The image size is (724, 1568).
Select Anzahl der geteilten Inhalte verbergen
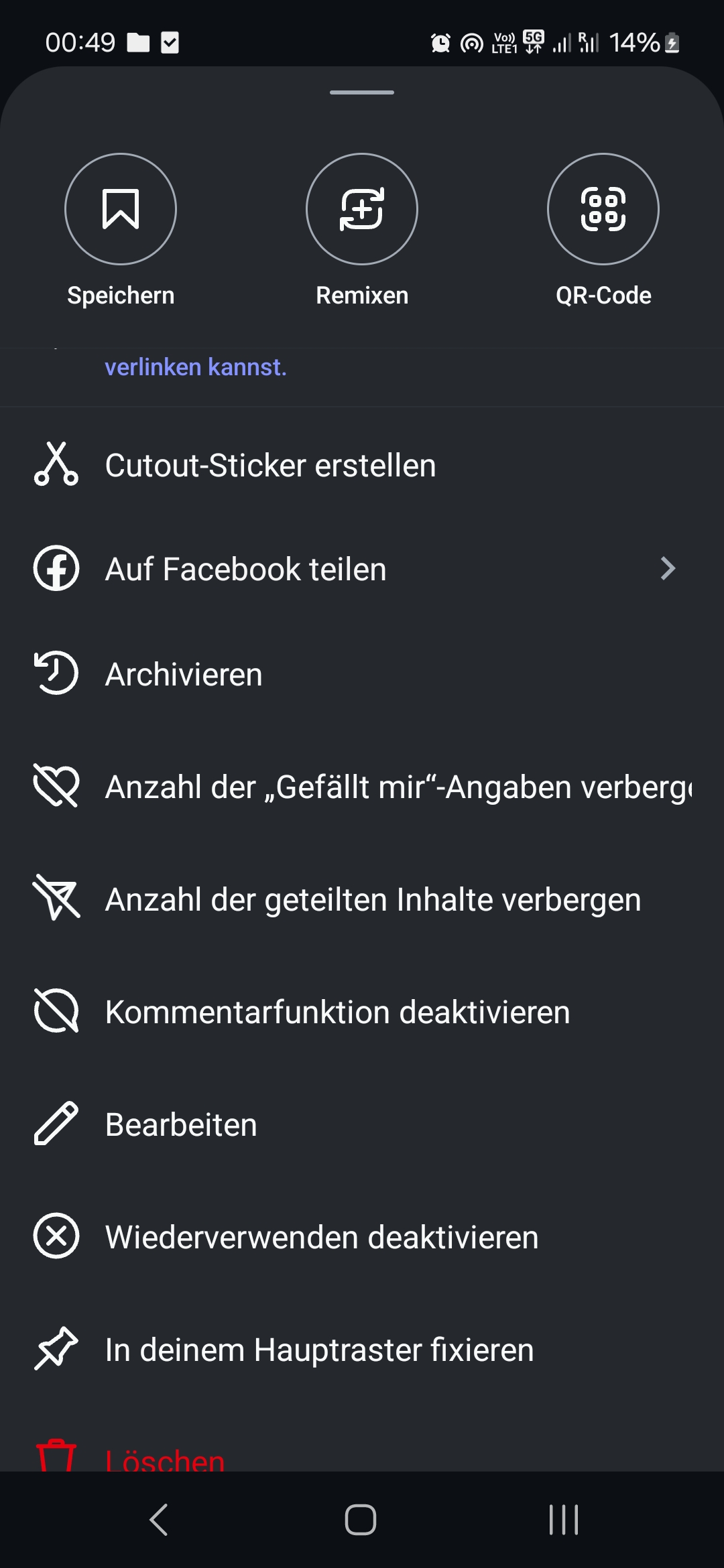pyautogui.click(x=373, y=899)
